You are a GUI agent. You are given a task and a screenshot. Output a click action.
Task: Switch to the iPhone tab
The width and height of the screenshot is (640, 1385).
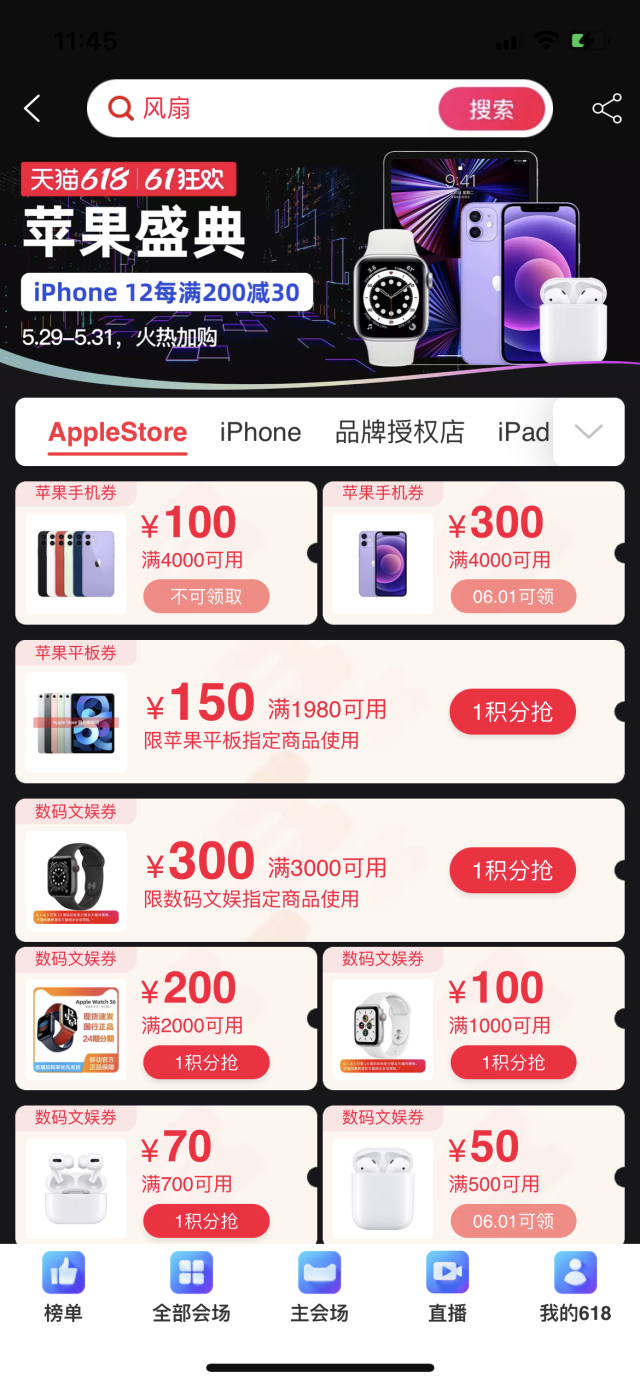pyautogui.click(x=260, y=432)
